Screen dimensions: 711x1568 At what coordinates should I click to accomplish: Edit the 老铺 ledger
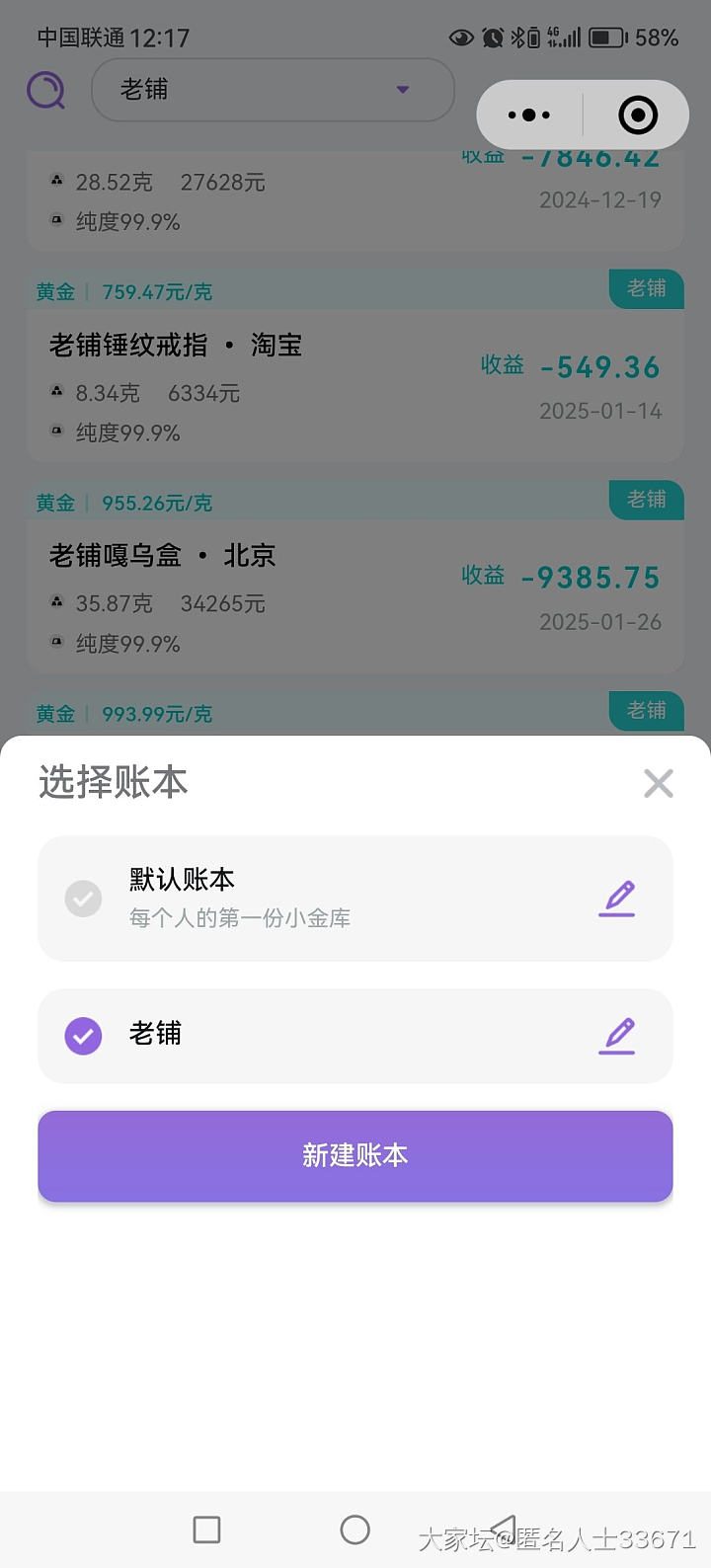(x=617, y=1036)
